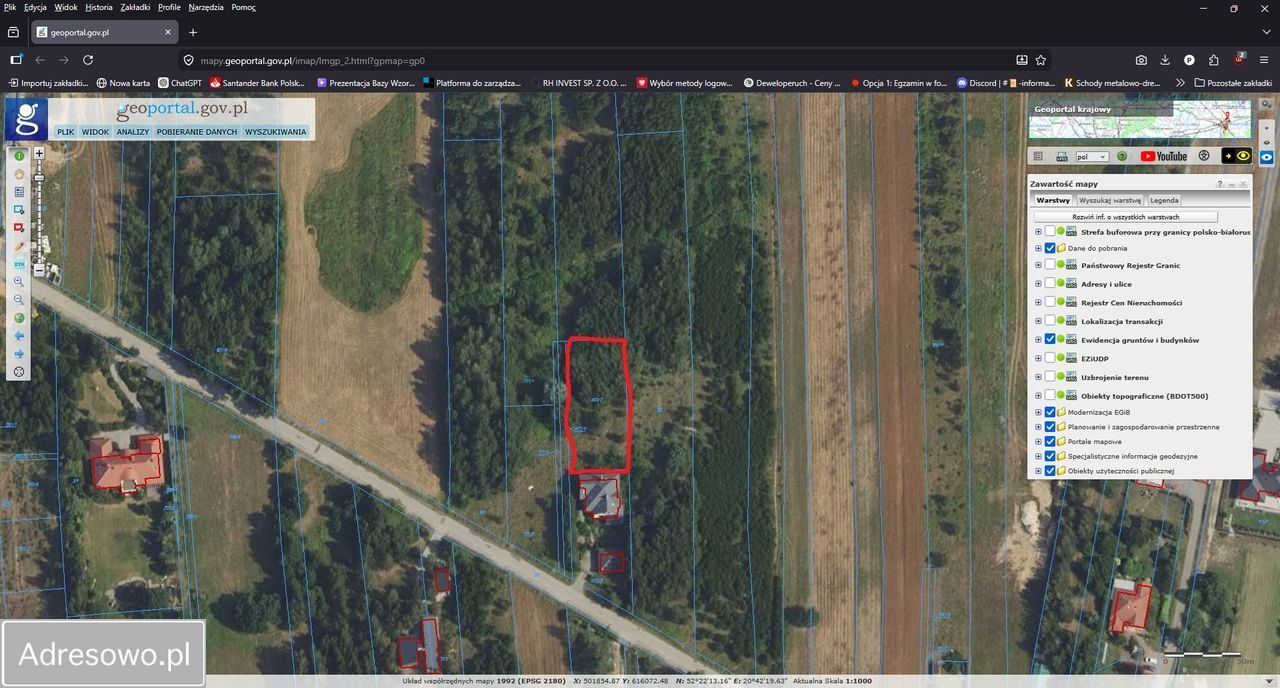Enable the Uzbrojenie terenu layer checkbox
The width and height of the screenshot is (1280, 688).
pos(1050,377)
